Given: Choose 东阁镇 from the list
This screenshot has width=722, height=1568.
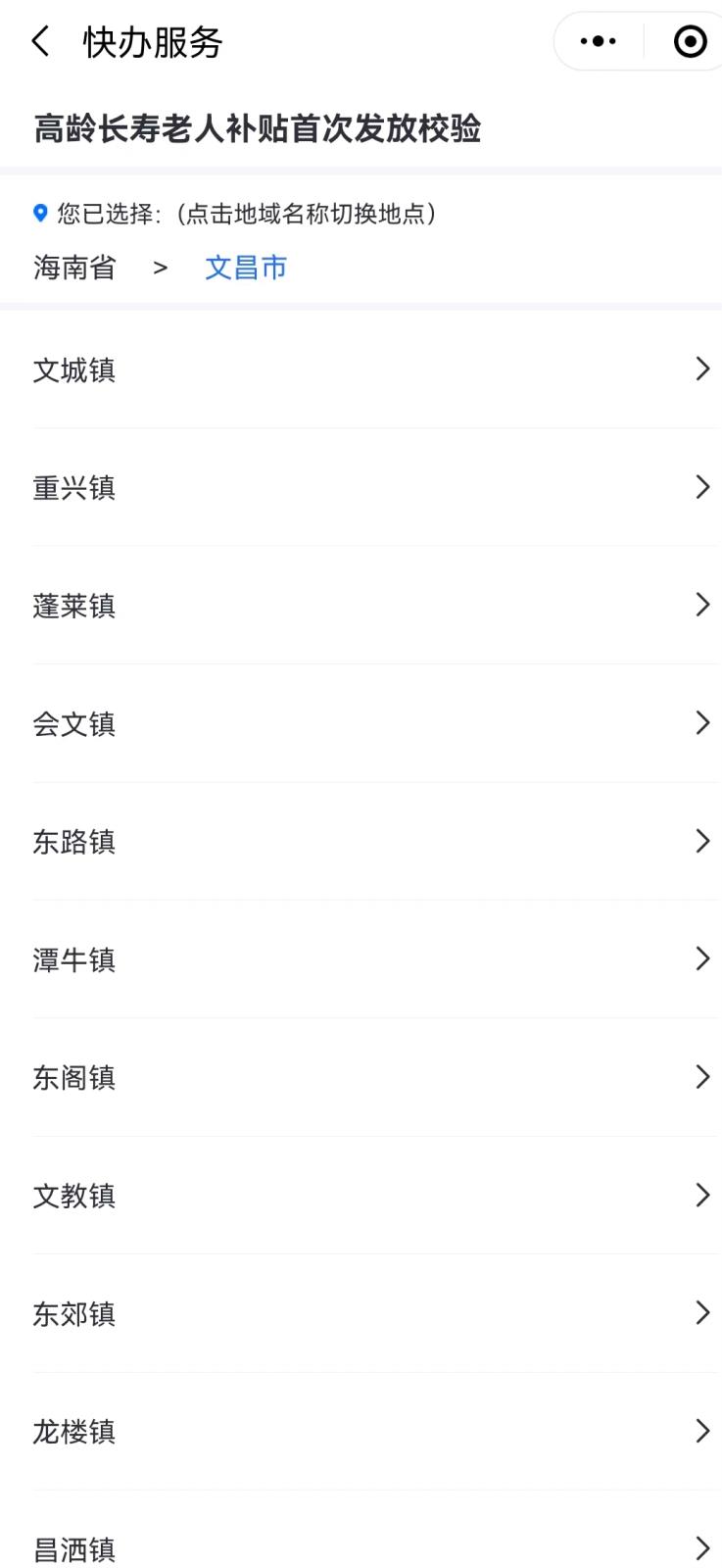Looking at the screenshot, I should pos(361,1077).
